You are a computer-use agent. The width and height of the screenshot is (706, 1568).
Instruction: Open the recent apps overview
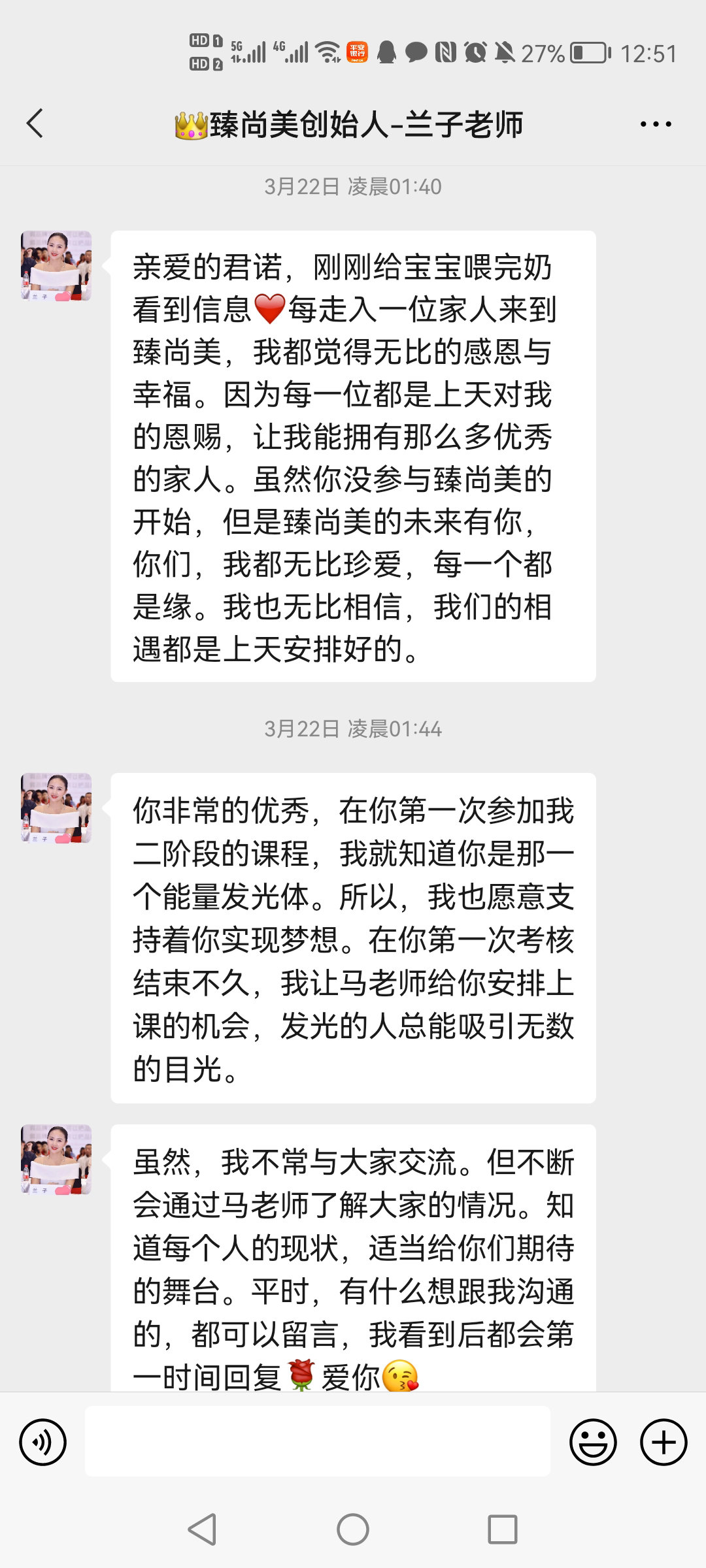[x=503, y=1529]
